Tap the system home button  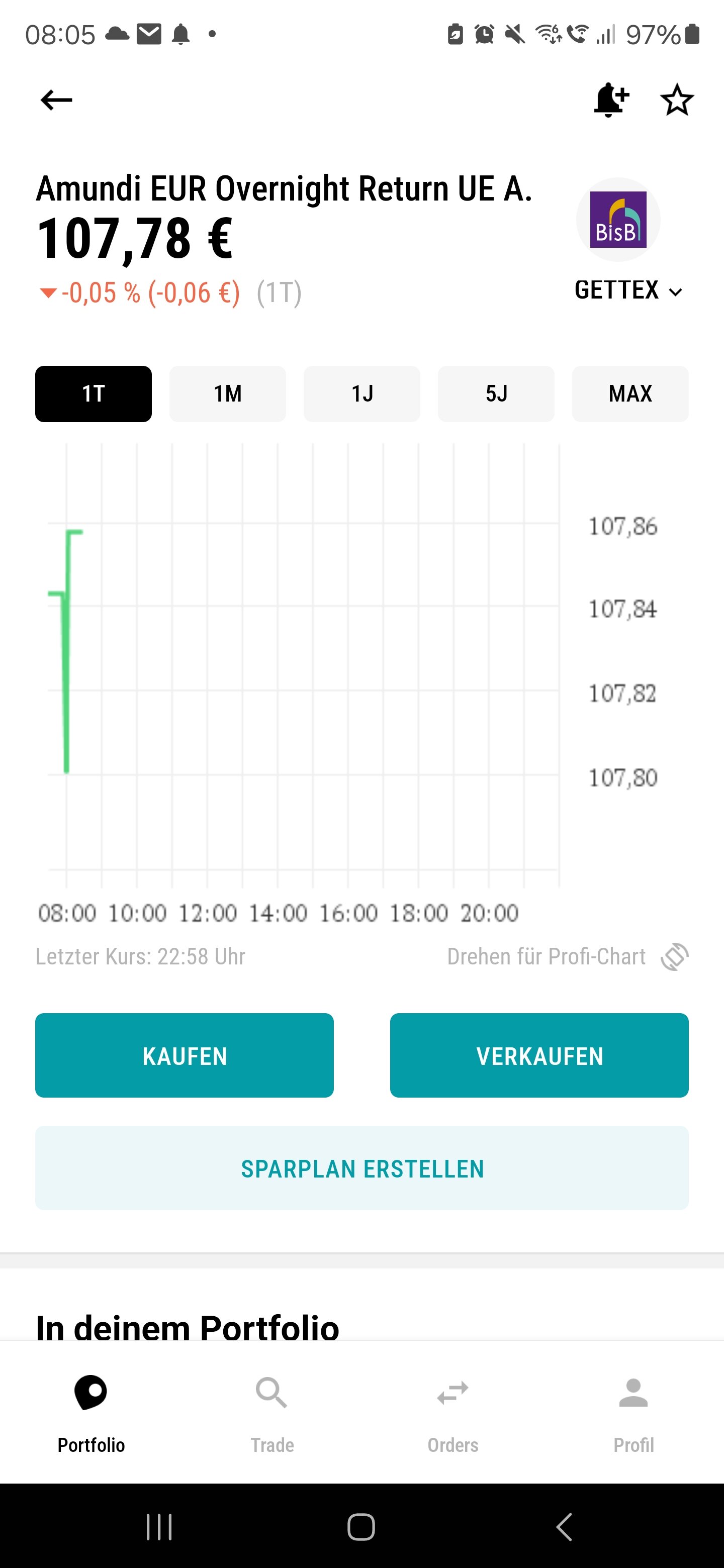coord(361,1527)
